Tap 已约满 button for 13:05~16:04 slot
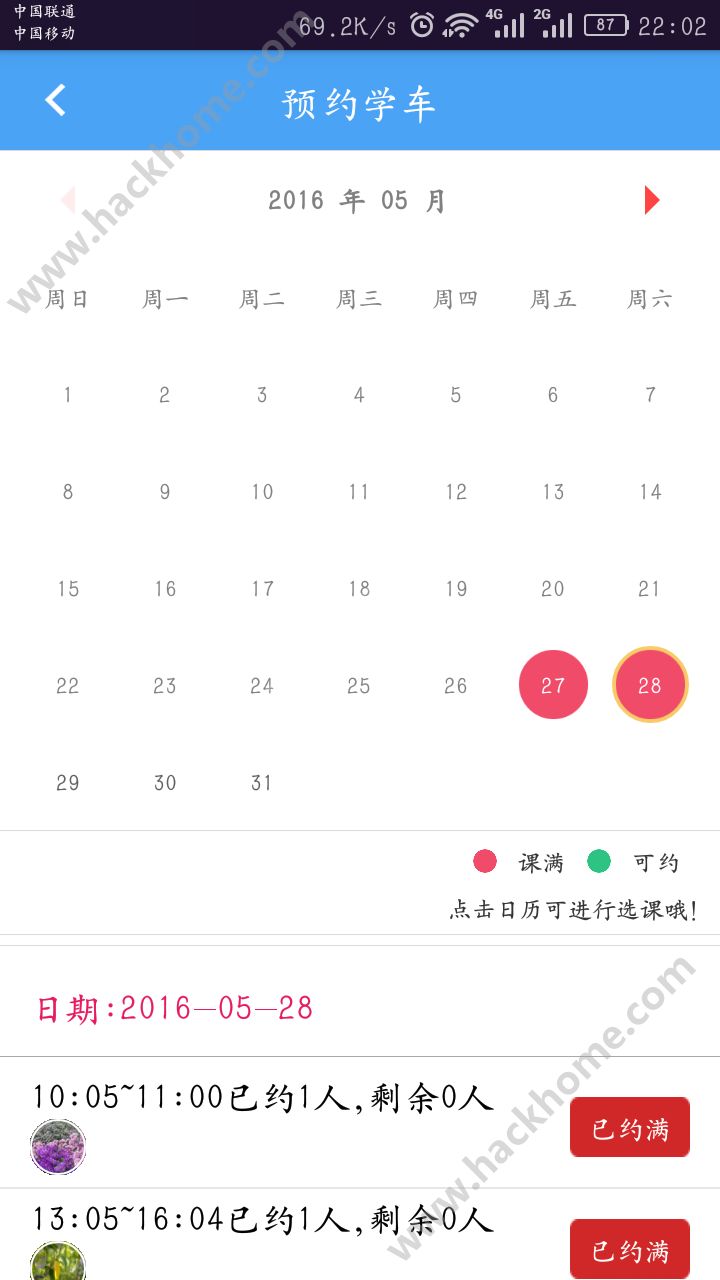Viewport: 720px width, 1280px height. click(630, 1249)
